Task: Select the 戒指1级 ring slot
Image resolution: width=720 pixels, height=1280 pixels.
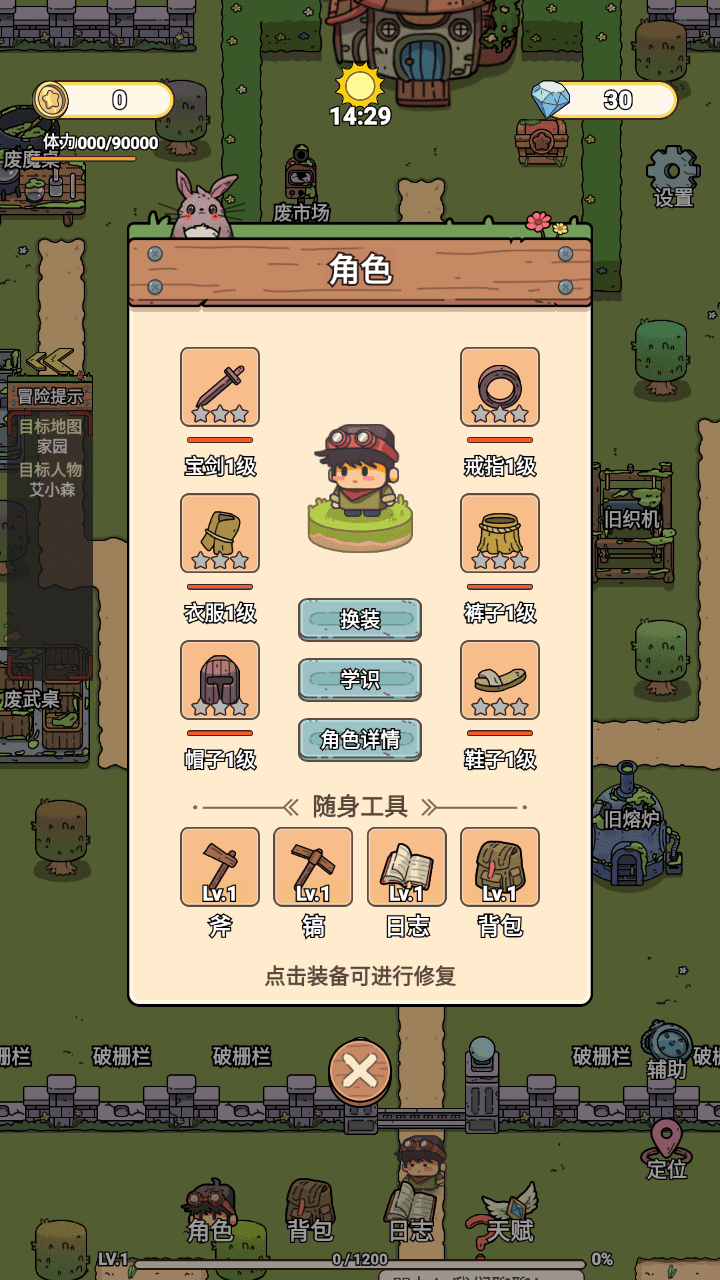Action: pyautogui.click(x=500, y=387)
